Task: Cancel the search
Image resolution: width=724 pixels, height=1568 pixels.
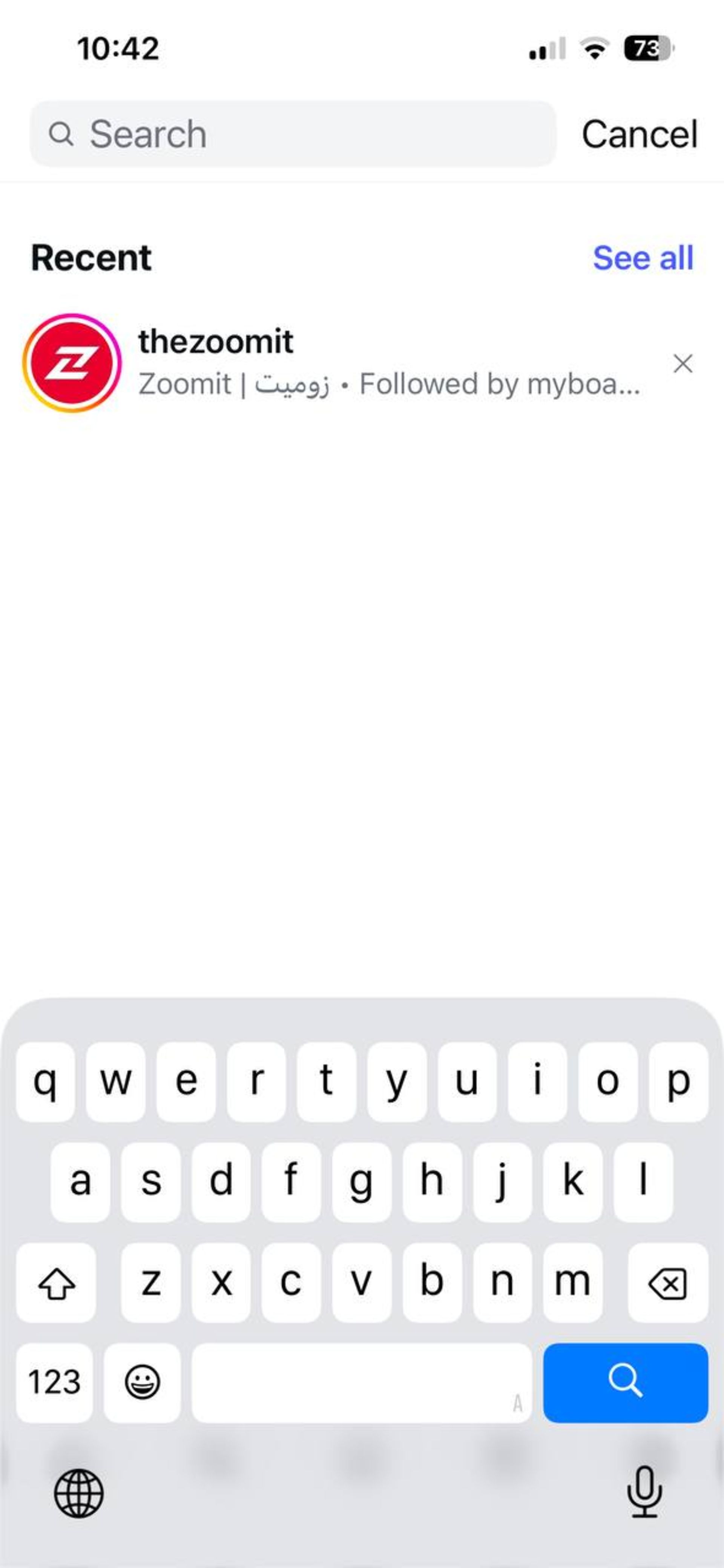Action: click(x=639, y=134)
